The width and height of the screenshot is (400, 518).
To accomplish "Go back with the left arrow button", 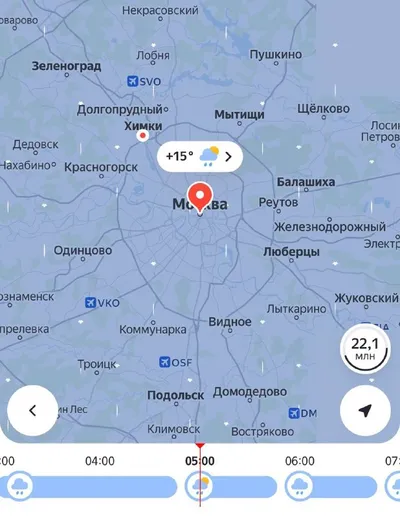I will (x=32, y=410).
